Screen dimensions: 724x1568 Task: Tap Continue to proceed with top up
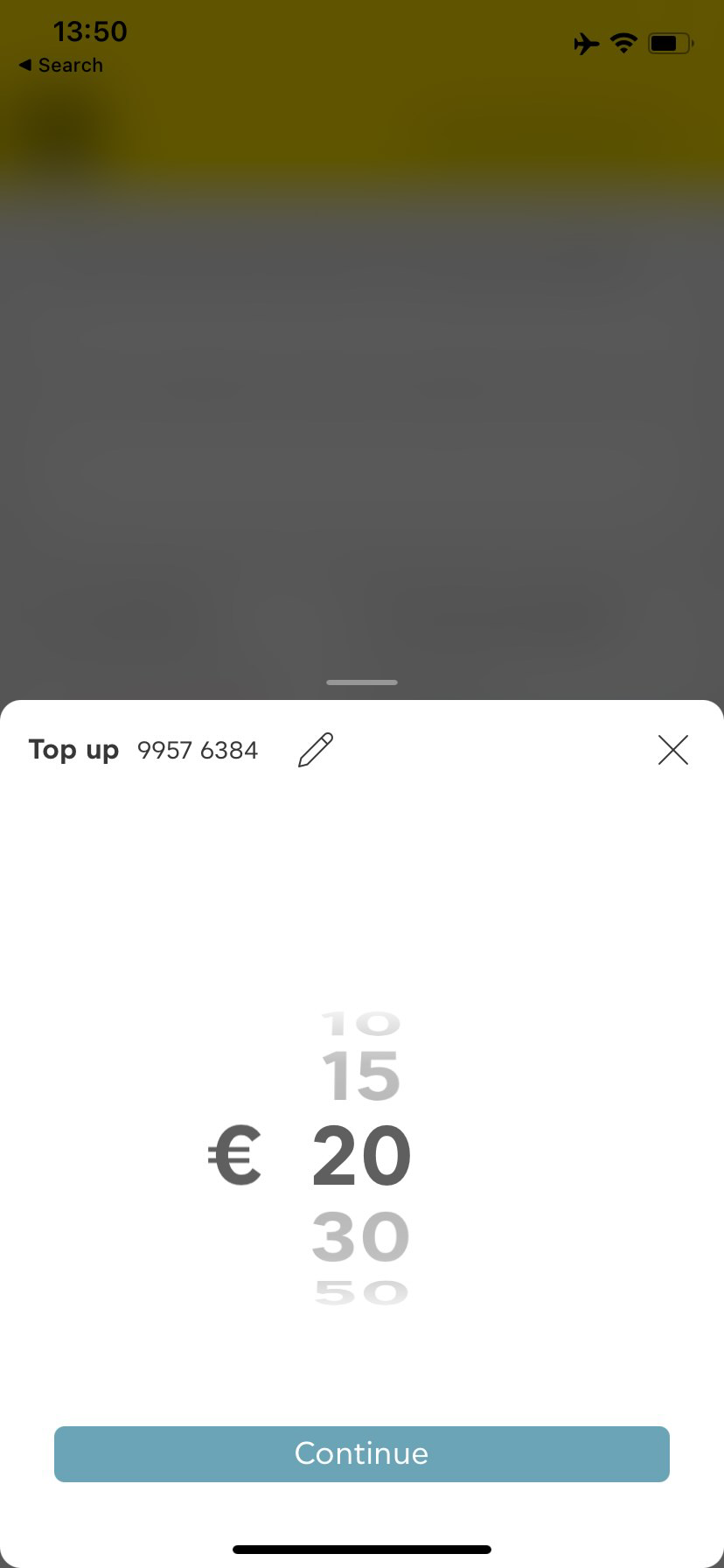coord(362,1453)
